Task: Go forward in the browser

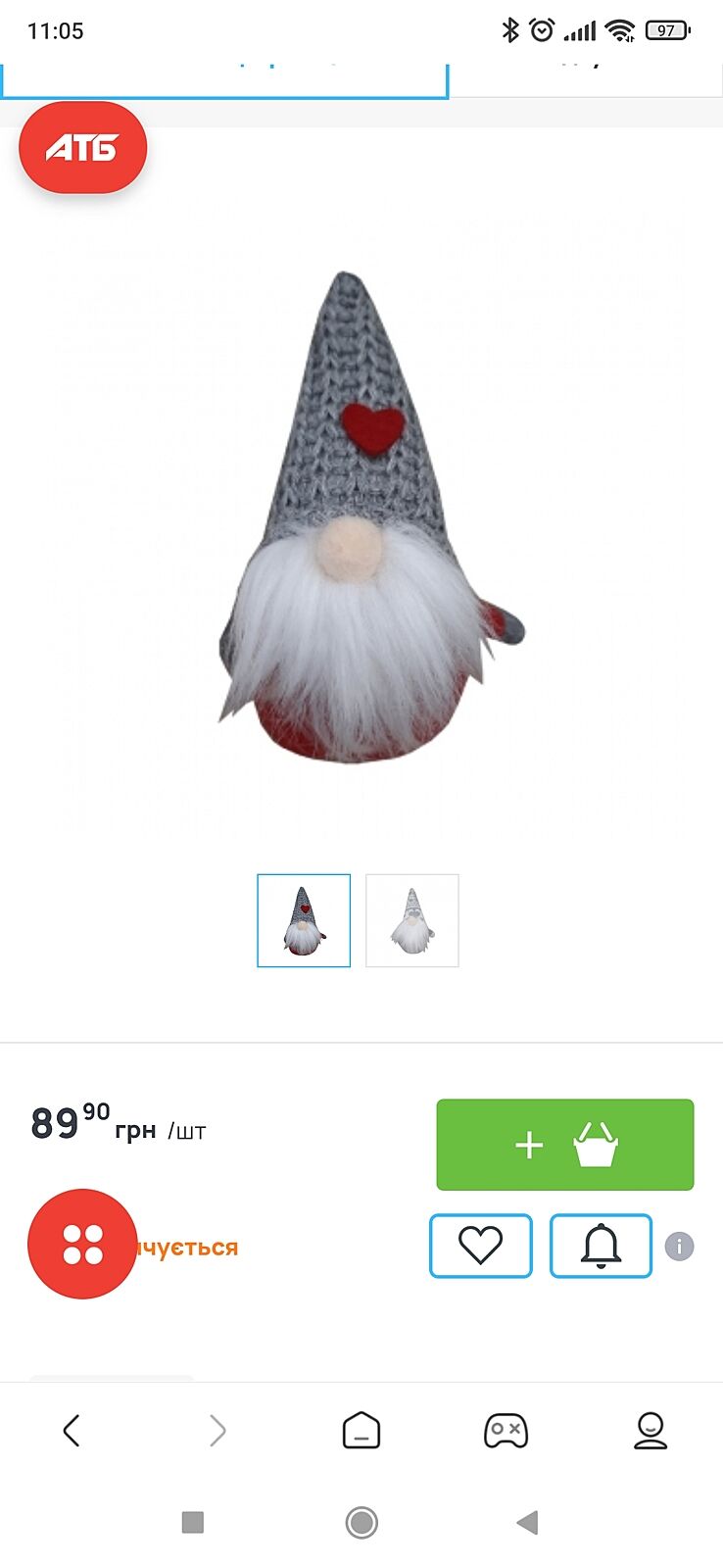Action: 217,1431
